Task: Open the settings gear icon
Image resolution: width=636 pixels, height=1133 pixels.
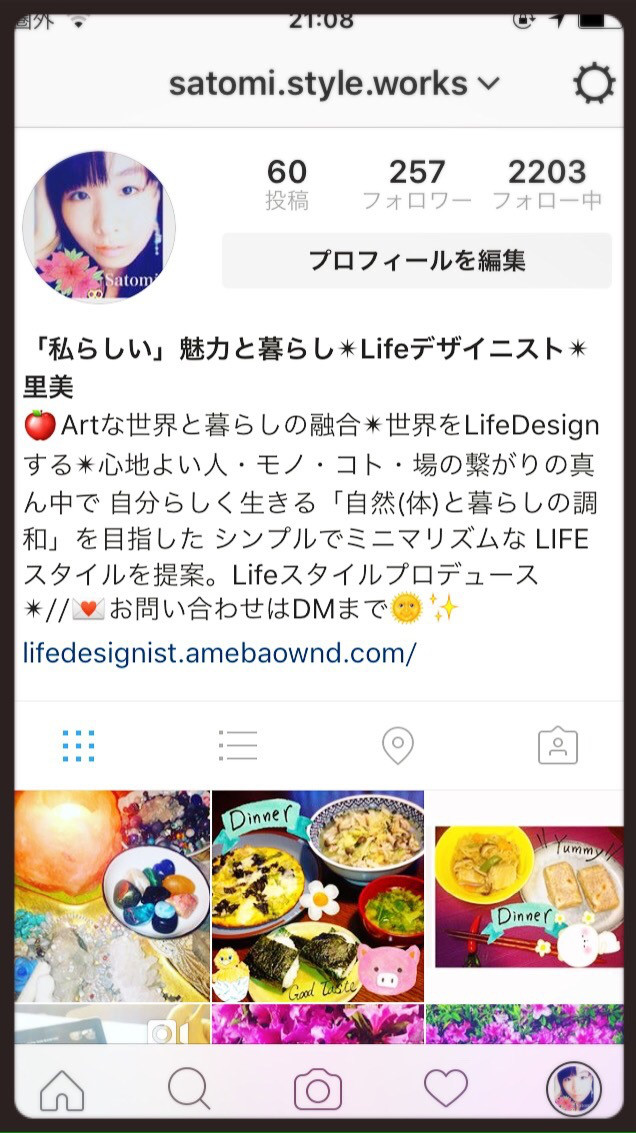Action: tap(594, 85)
